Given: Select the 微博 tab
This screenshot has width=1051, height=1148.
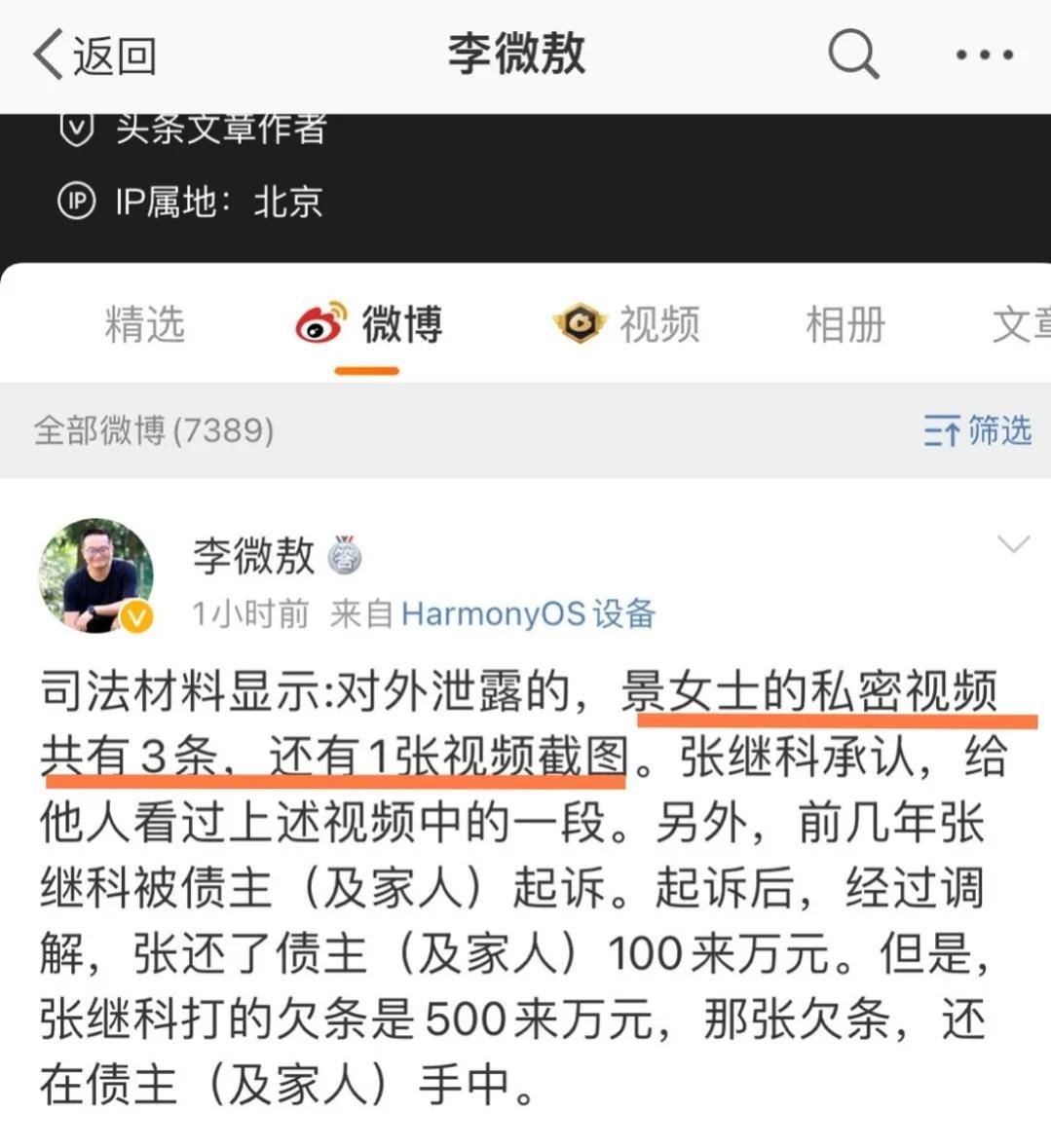Looking at the screenshot, I should 369,324.
